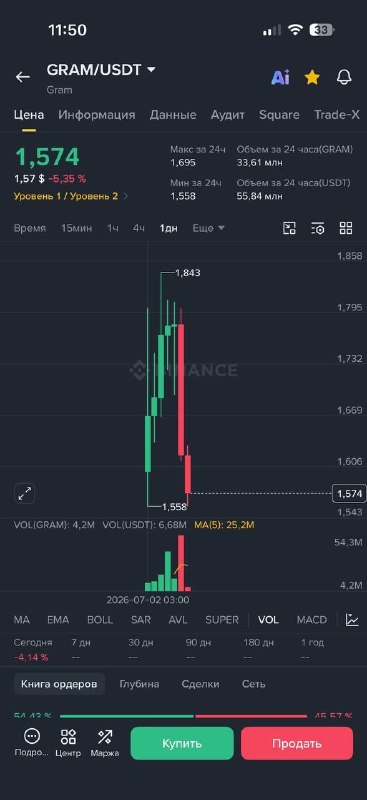Enable the BOLL indicator
The image size is (367, 800).
[x=100, y=620]
